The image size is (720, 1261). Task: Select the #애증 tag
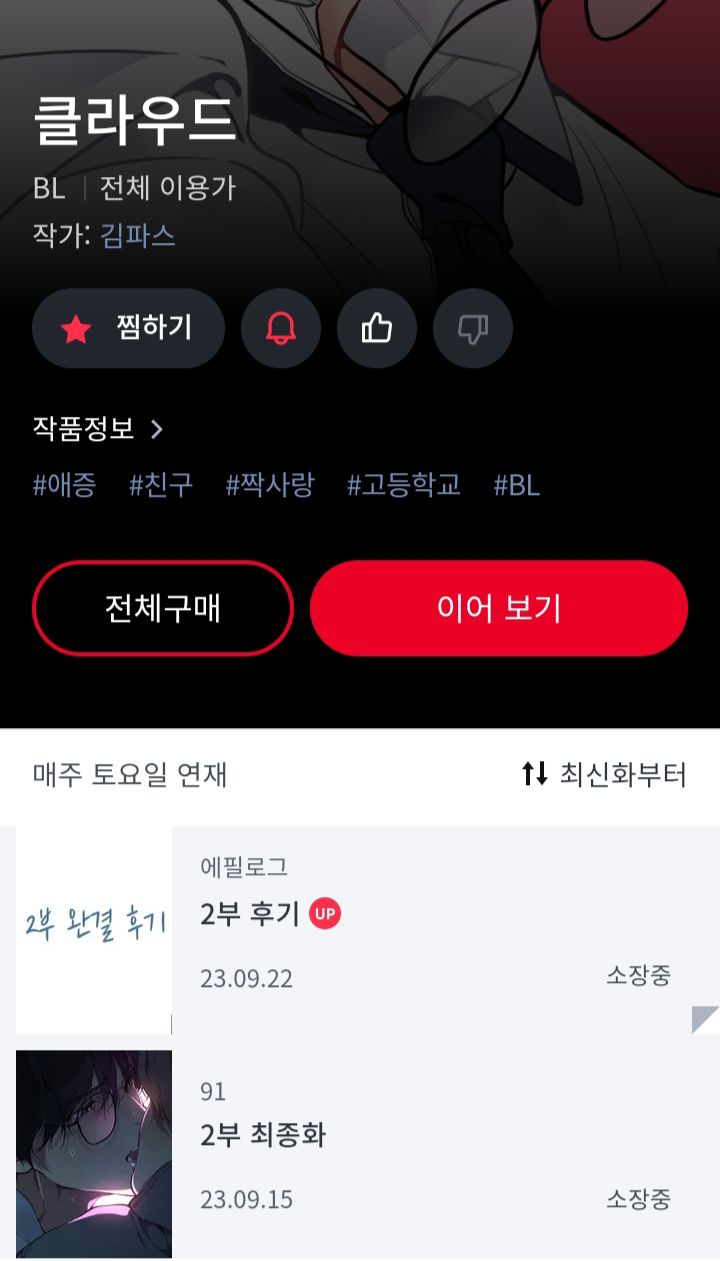point(64,485)
